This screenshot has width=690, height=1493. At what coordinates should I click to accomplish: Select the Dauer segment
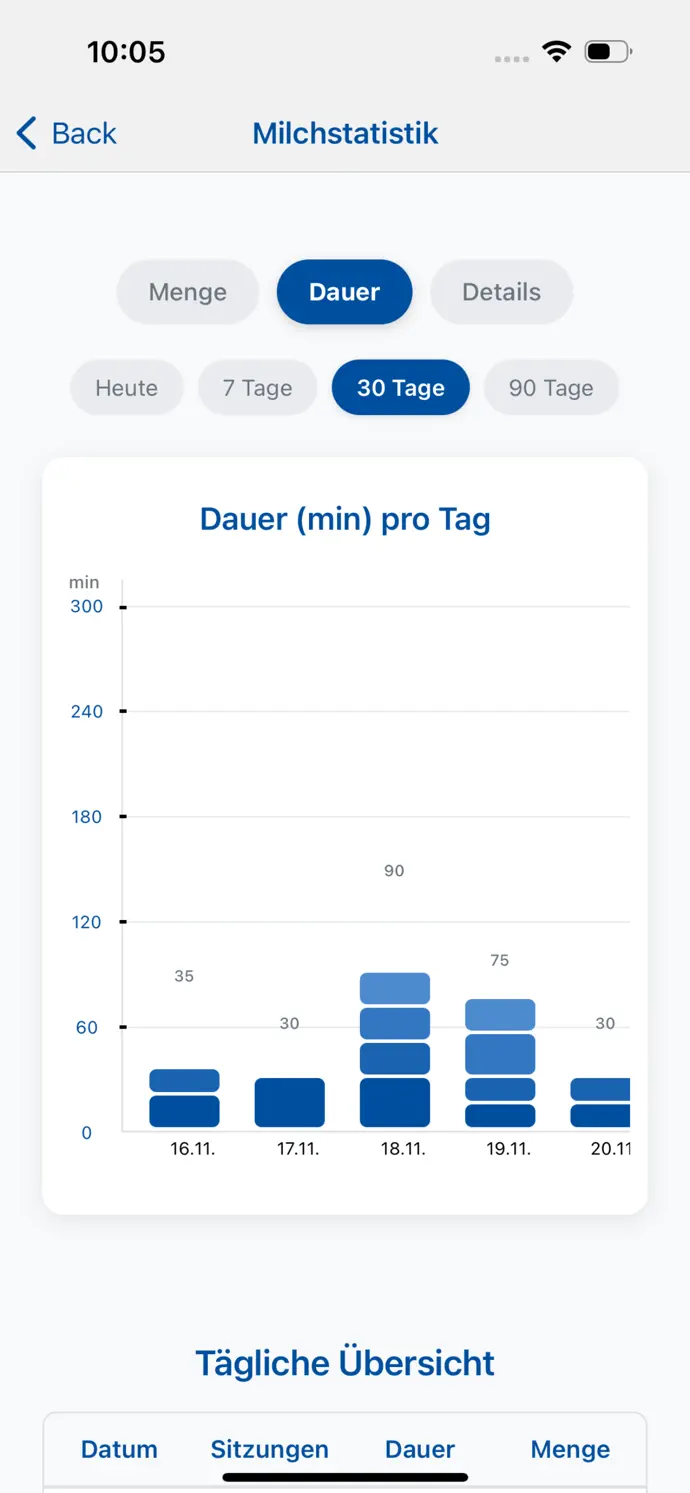(344, 292)
